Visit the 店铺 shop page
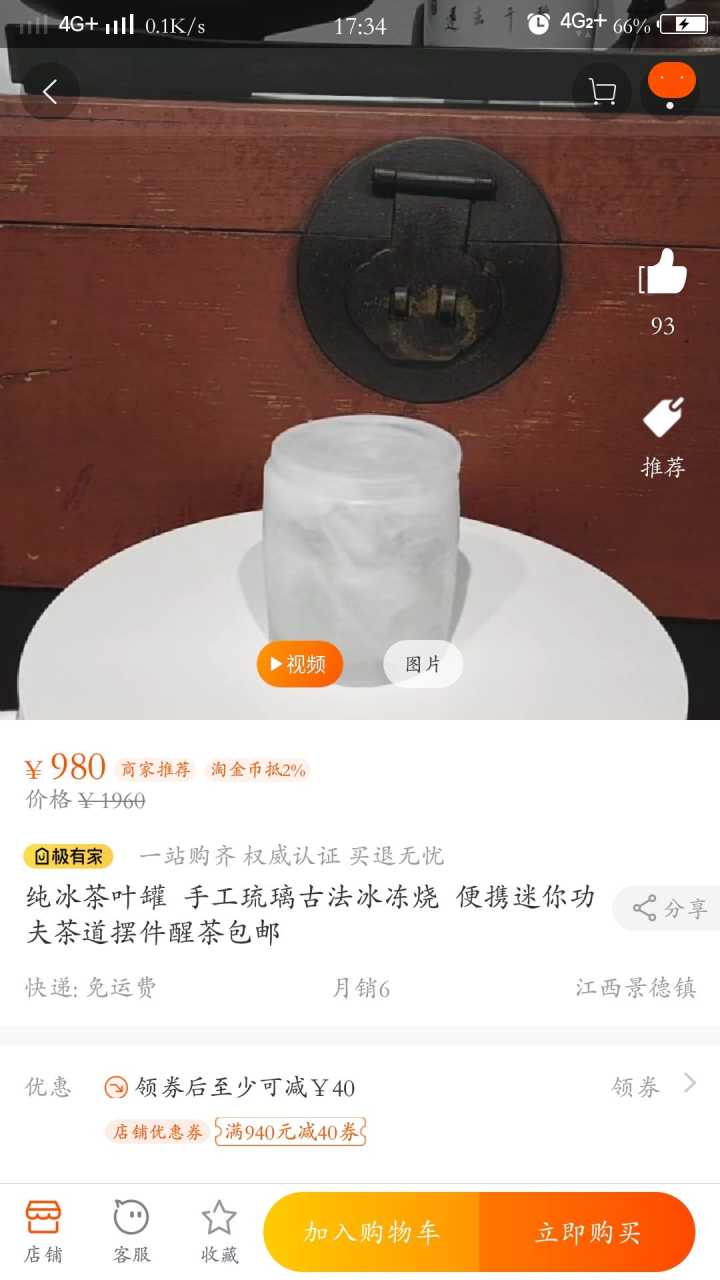This screenshot has height=1280, width=720. pyautogui.click(x=43, y=1232)
